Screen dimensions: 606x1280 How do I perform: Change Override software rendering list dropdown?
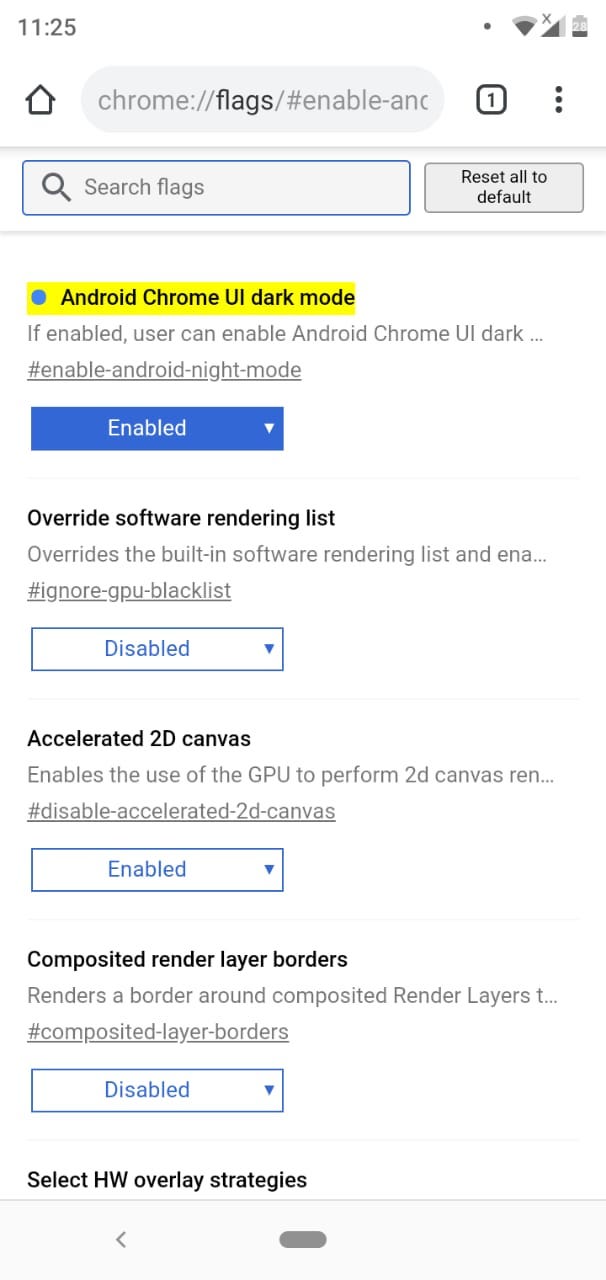coord(157,649)
